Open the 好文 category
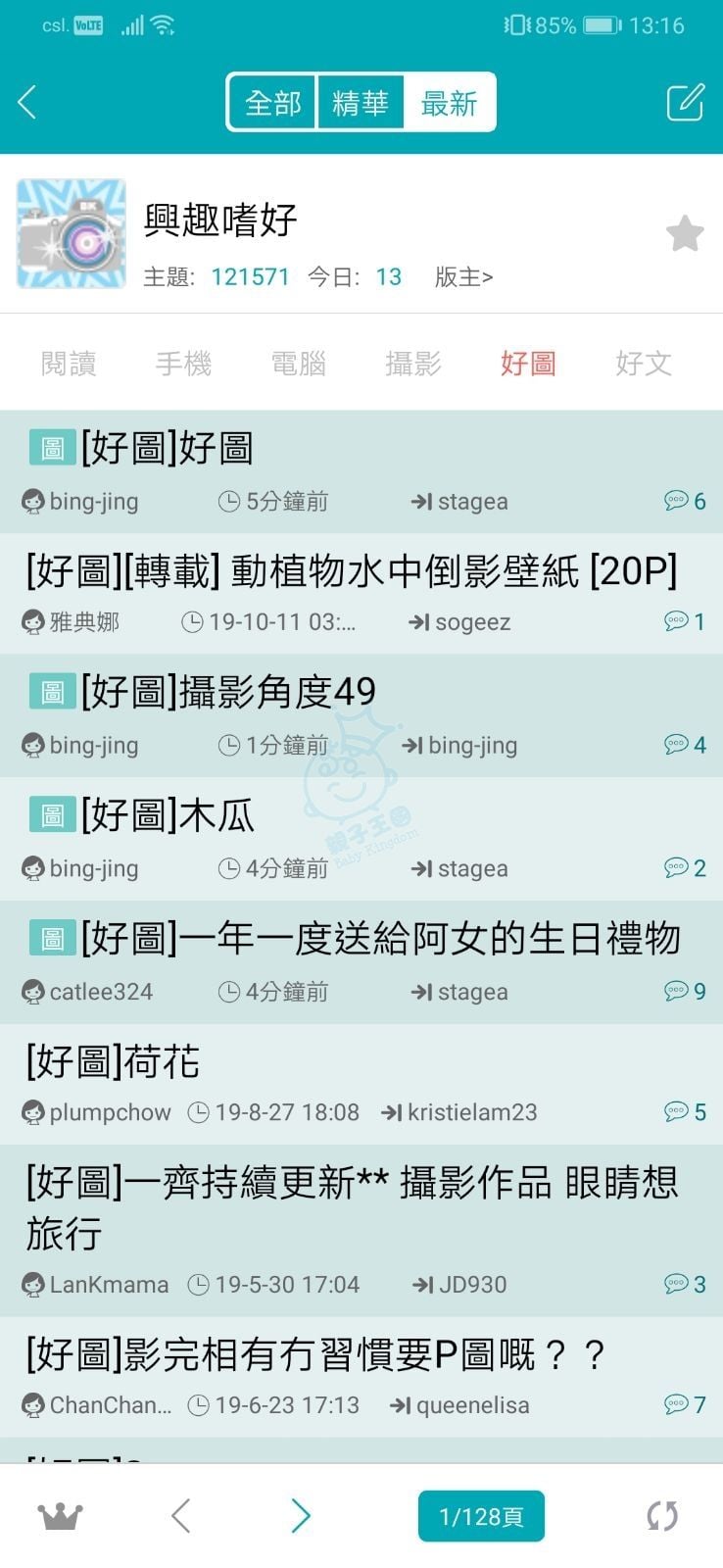 (642, 364)
